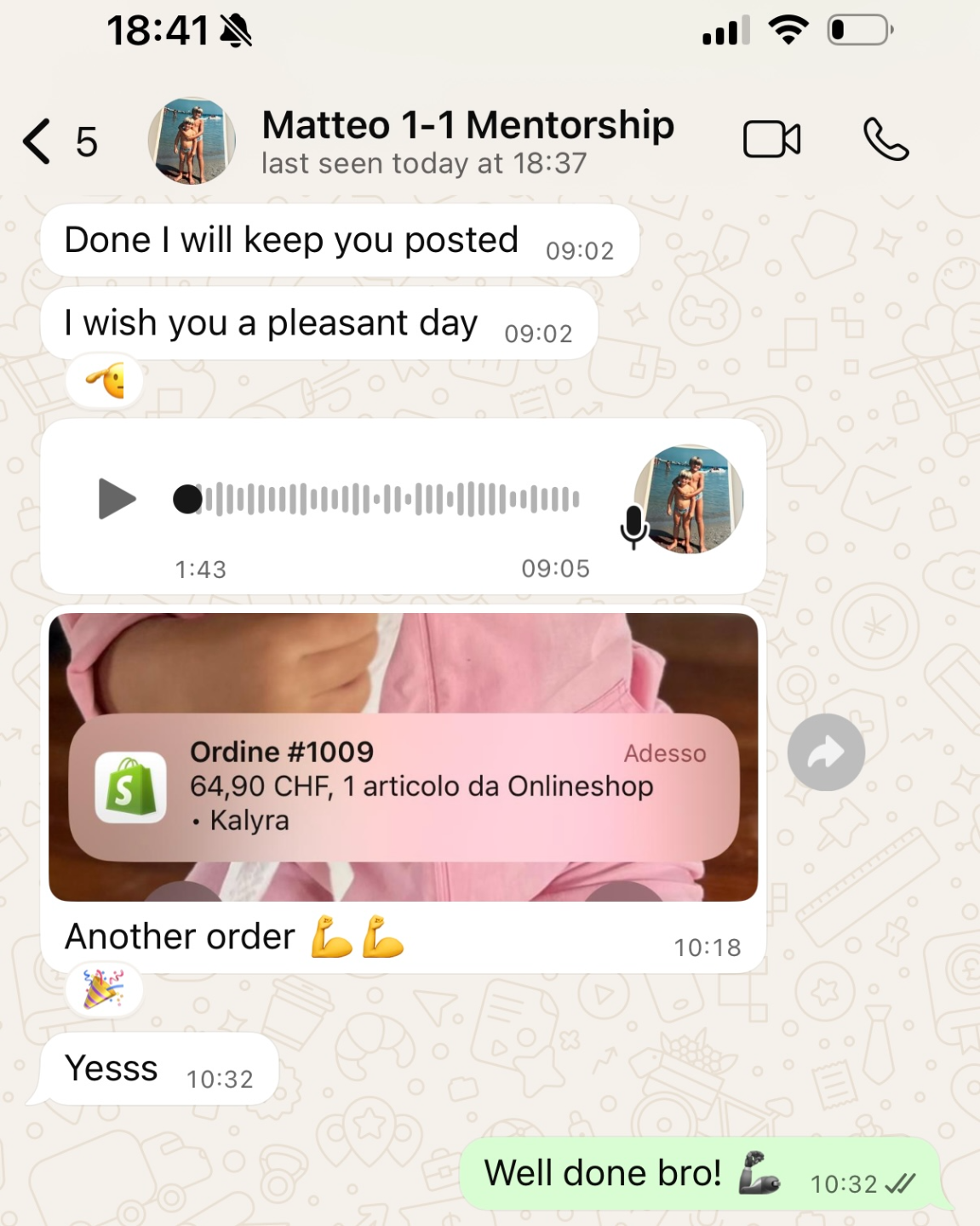Open the Ordine #1009 image
The width and height of the screenshot is (980, 1226).
[x=403, y=756]
